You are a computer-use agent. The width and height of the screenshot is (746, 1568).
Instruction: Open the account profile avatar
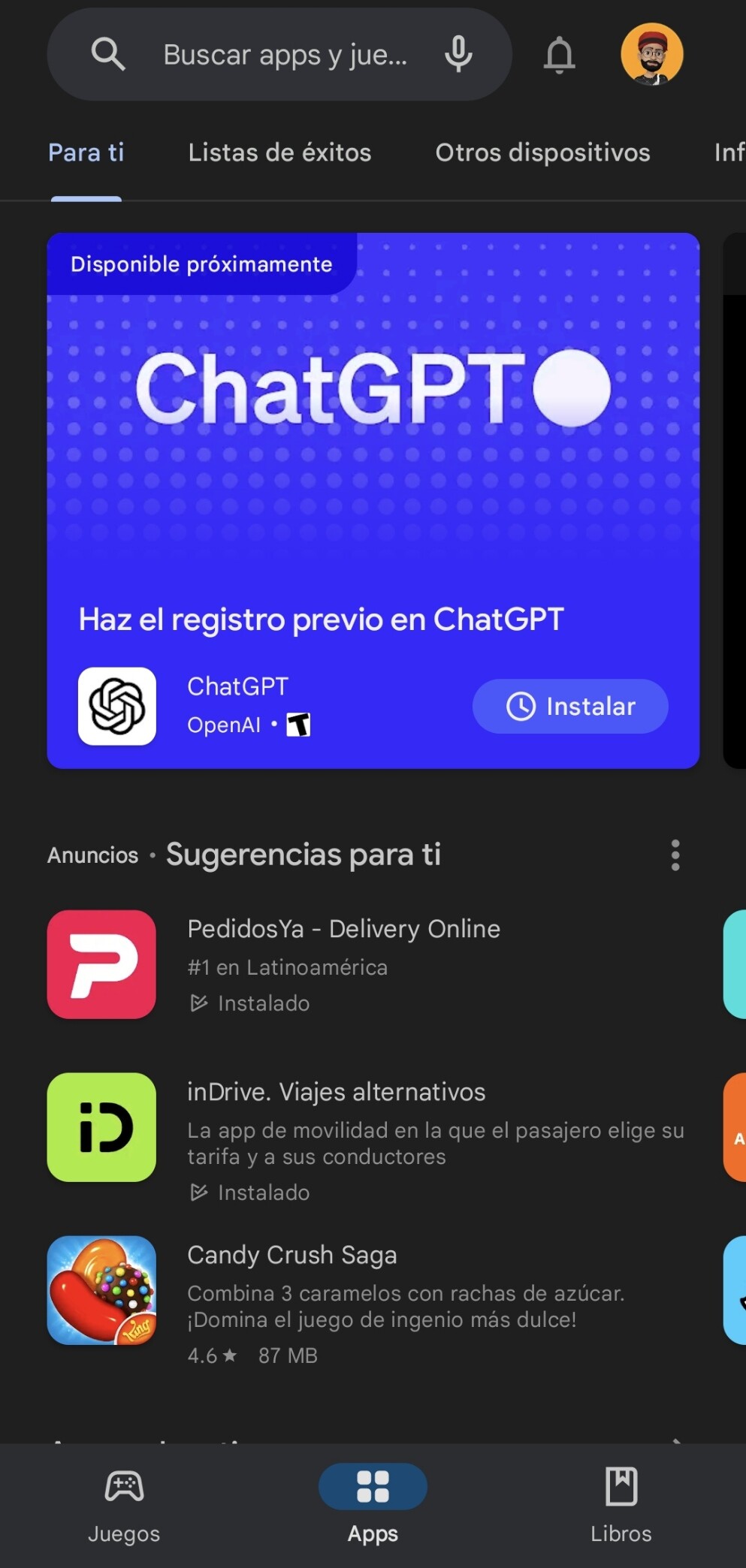[651, 55]
